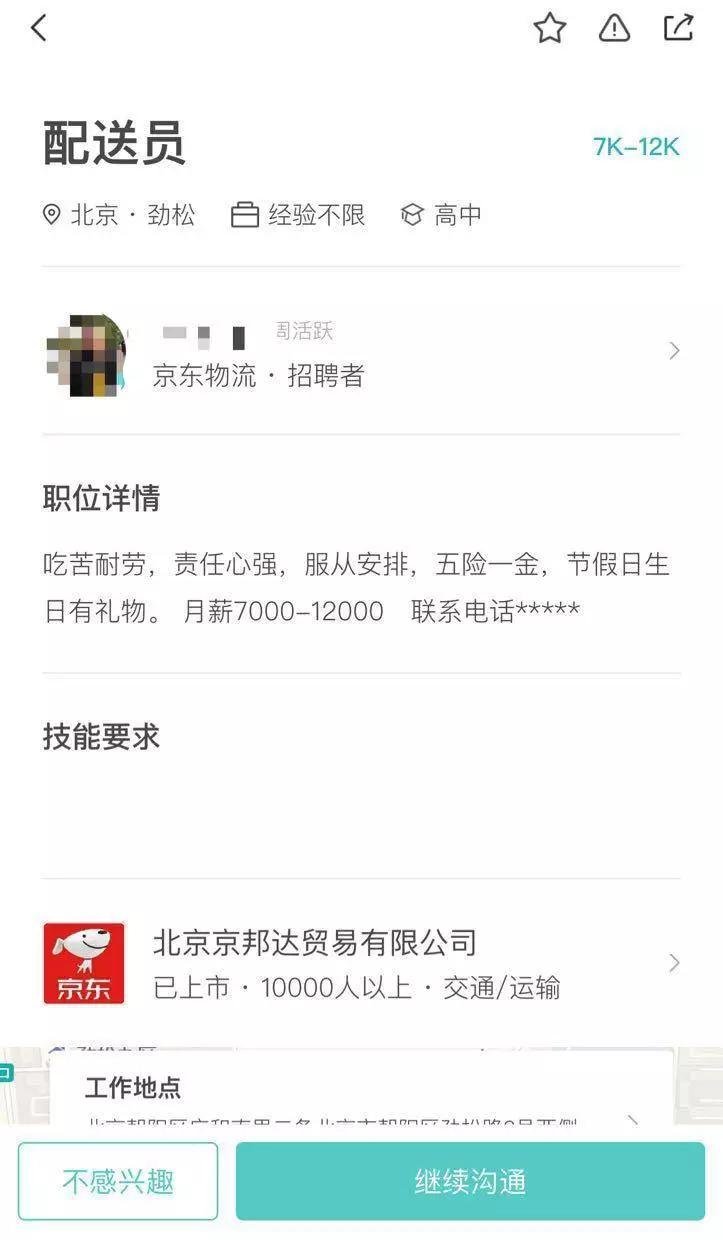
Task: Tap 继续沟通 to chat with the recruiter
Action: [x=470, y=1182]
